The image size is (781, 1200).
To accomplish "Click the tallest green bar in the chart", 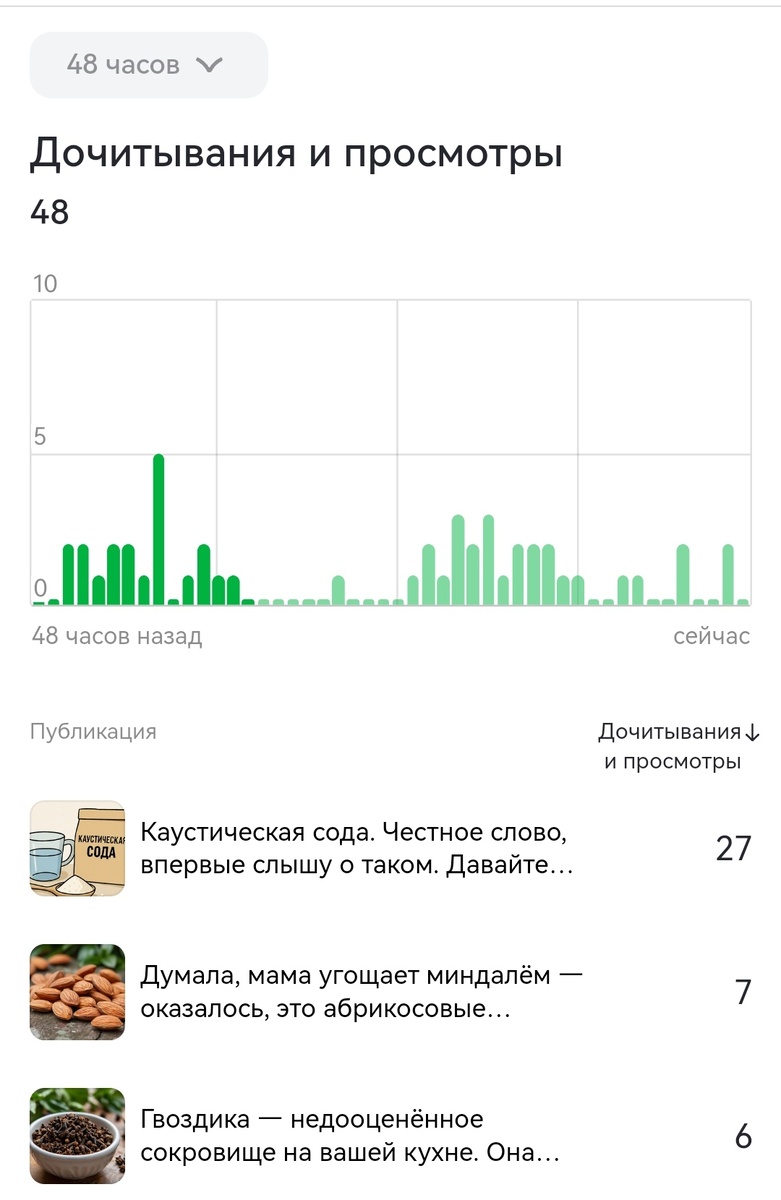I will (x=158, y=525).
